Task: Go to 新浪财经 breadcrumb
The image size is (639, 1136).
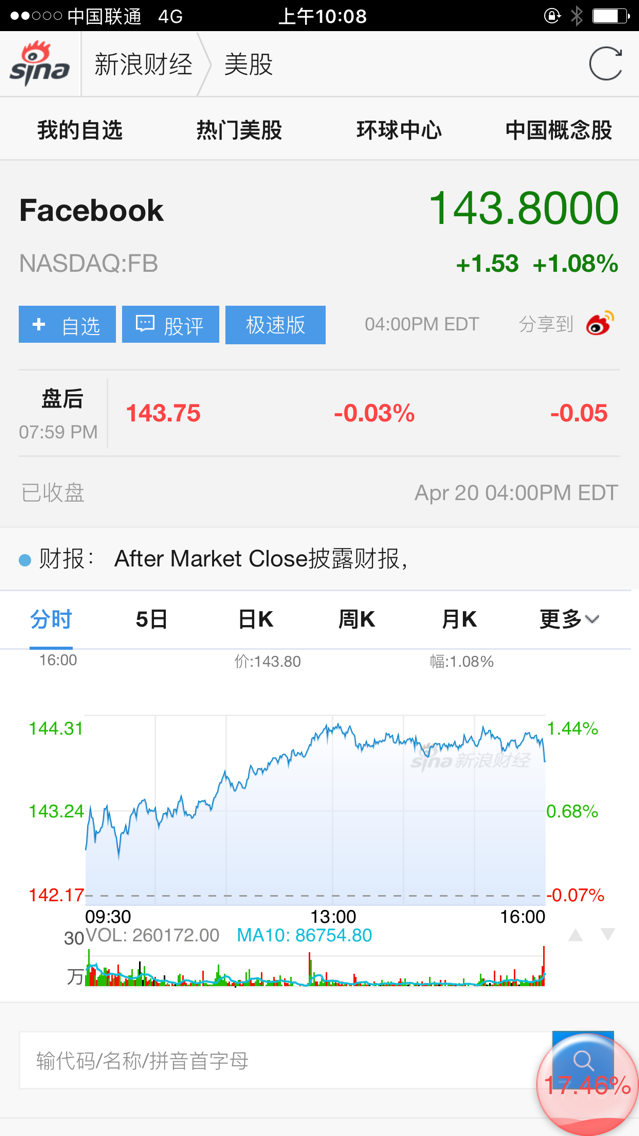Action: click(x=143, y=65)
